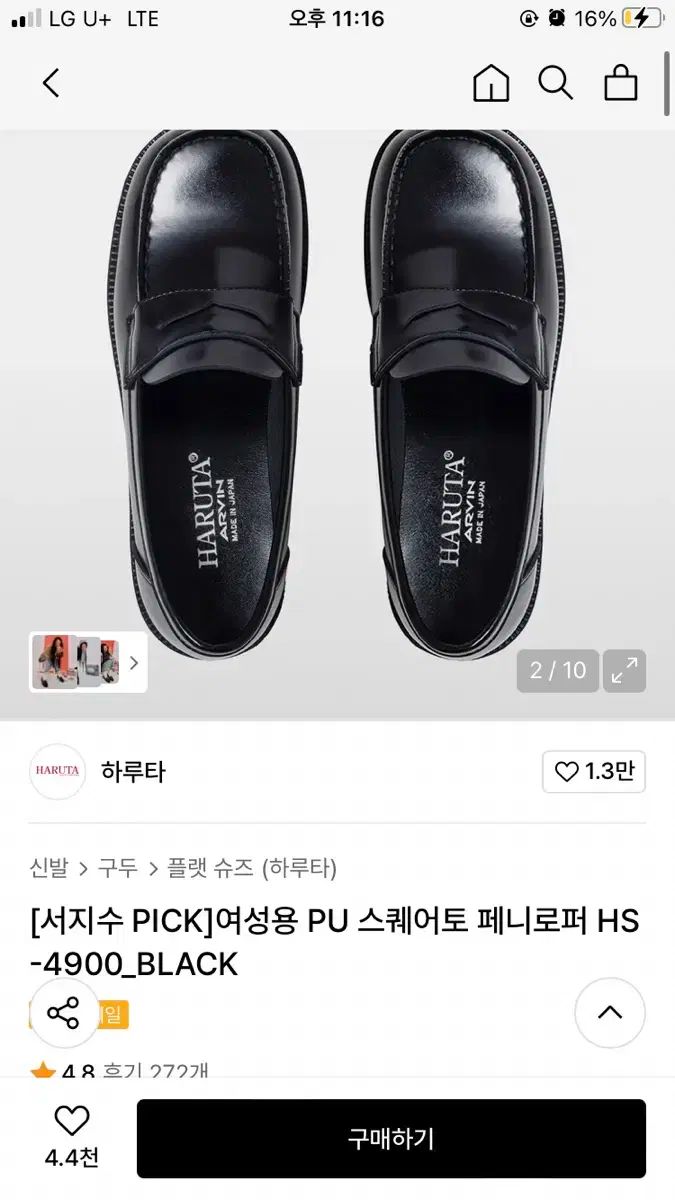Open the styling photos thumbnail stack
Viewport: 675px width, 1200px height.
click(x=88, y=662)
